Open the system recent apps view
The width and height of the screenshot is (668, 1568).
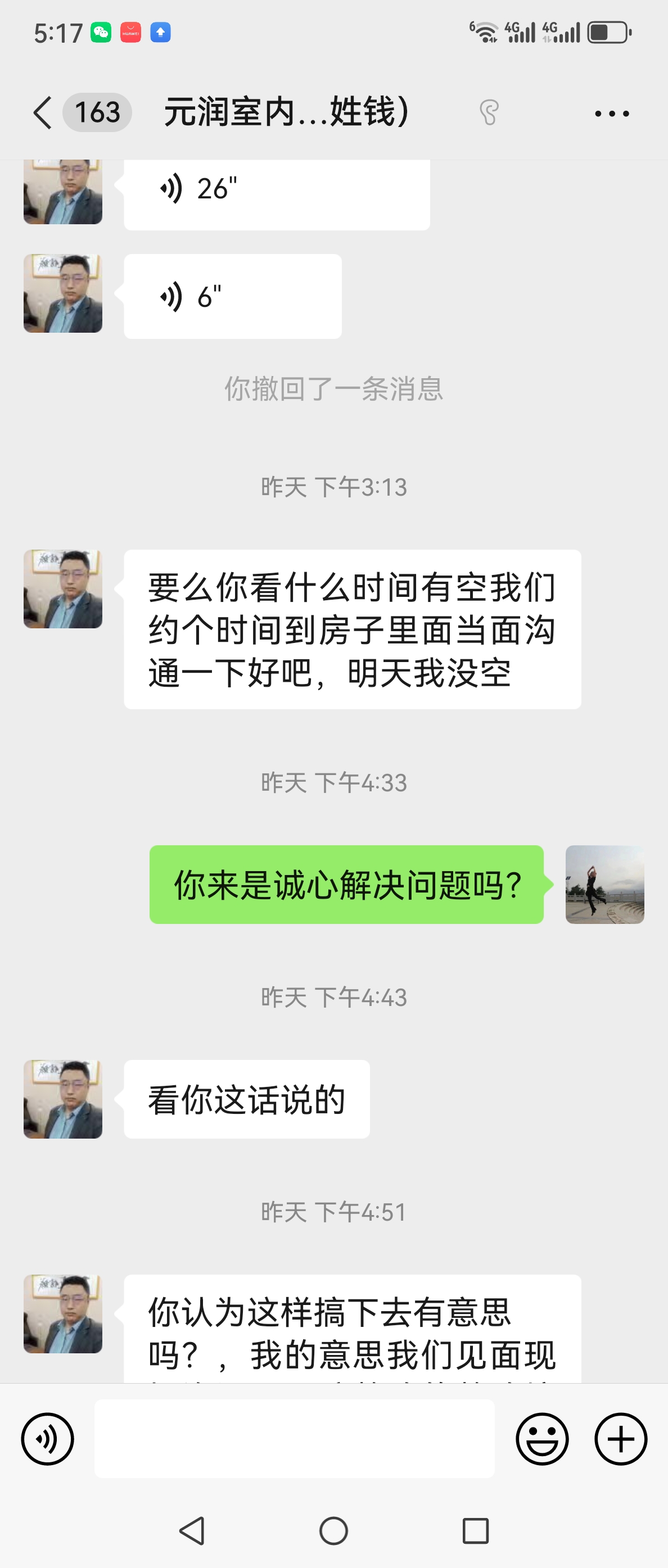tap(476, 1531)
